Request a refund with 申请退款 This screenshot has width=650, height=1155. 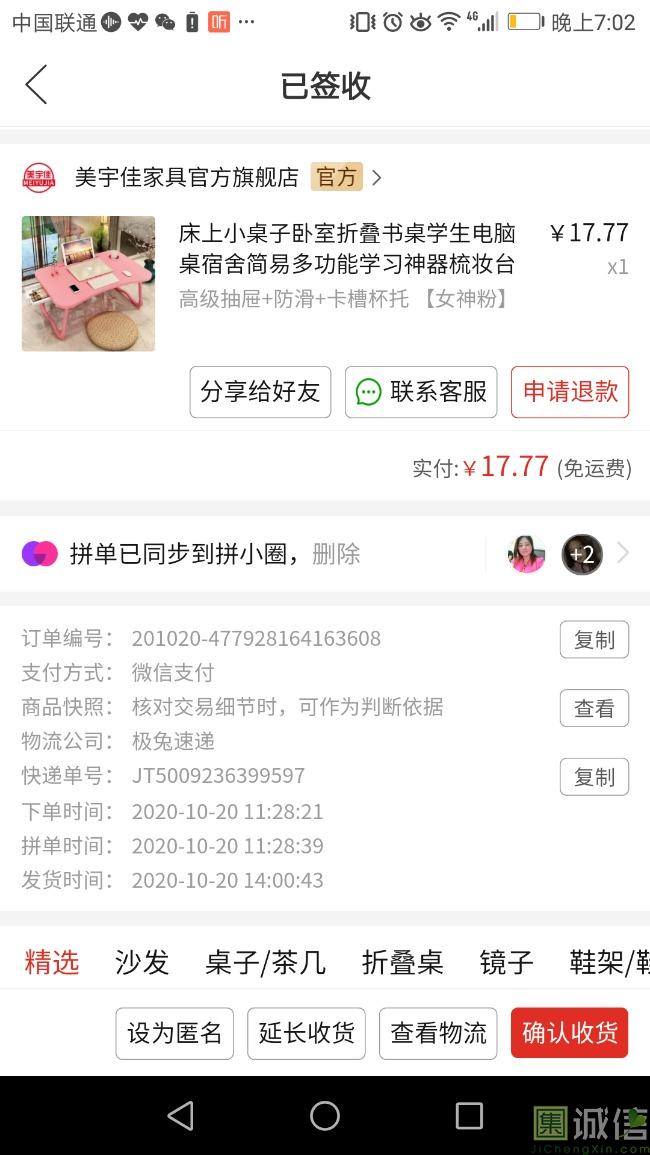(x=570, y=392)
